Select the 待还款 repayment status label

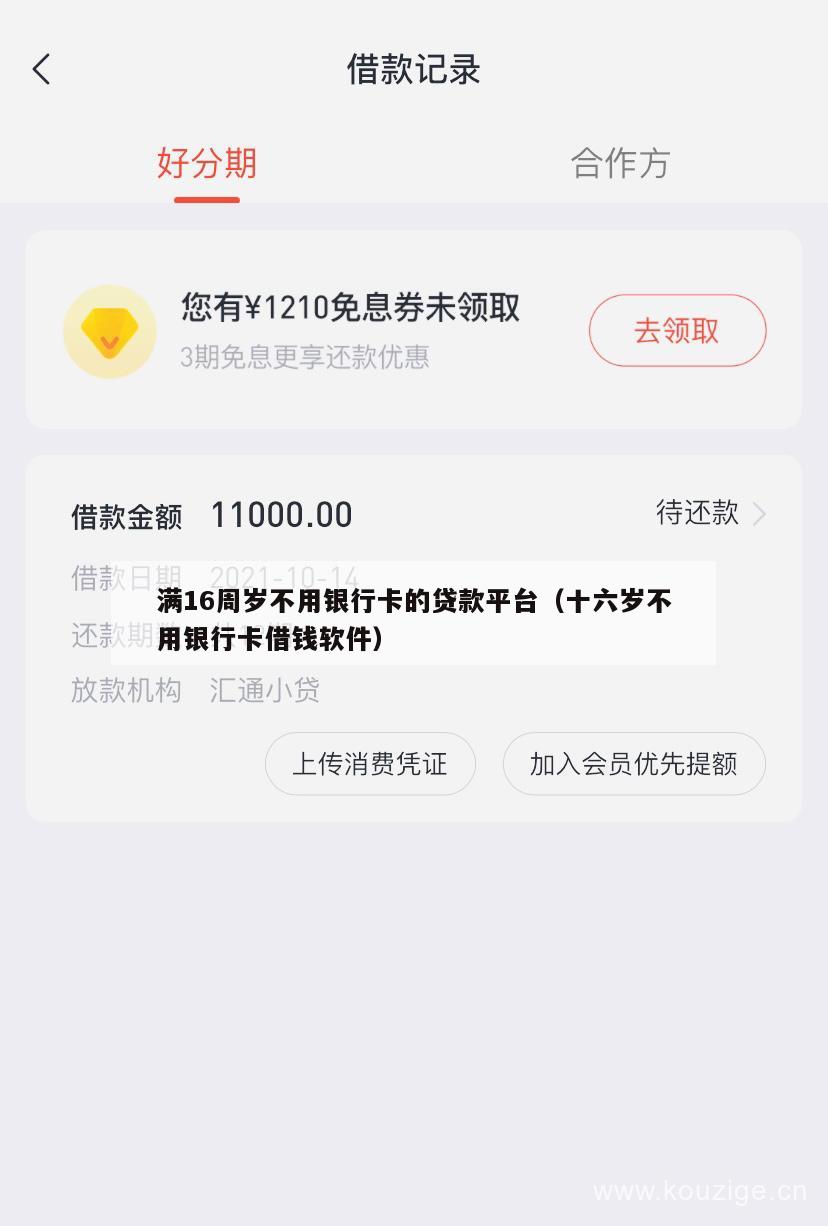(696, 514)
